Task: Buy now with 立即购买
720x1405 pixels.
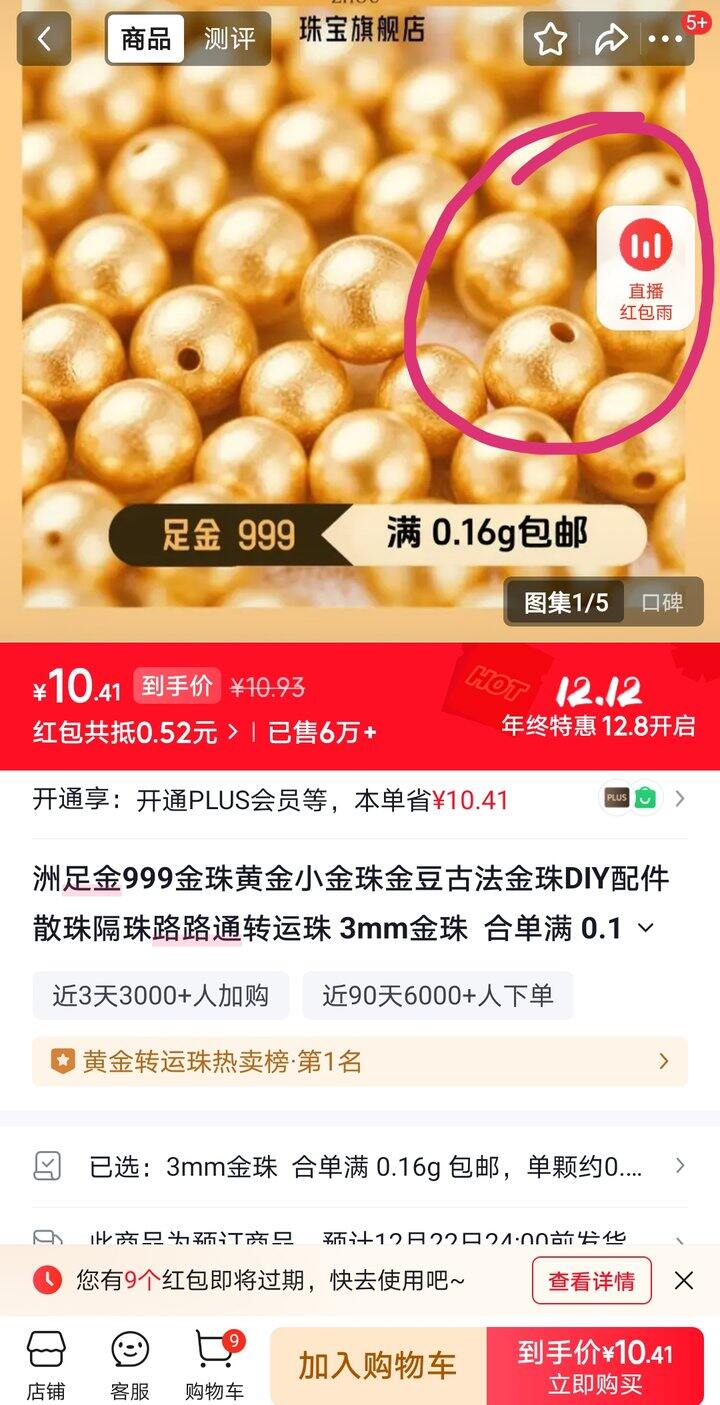Action: pos(595,1365)
